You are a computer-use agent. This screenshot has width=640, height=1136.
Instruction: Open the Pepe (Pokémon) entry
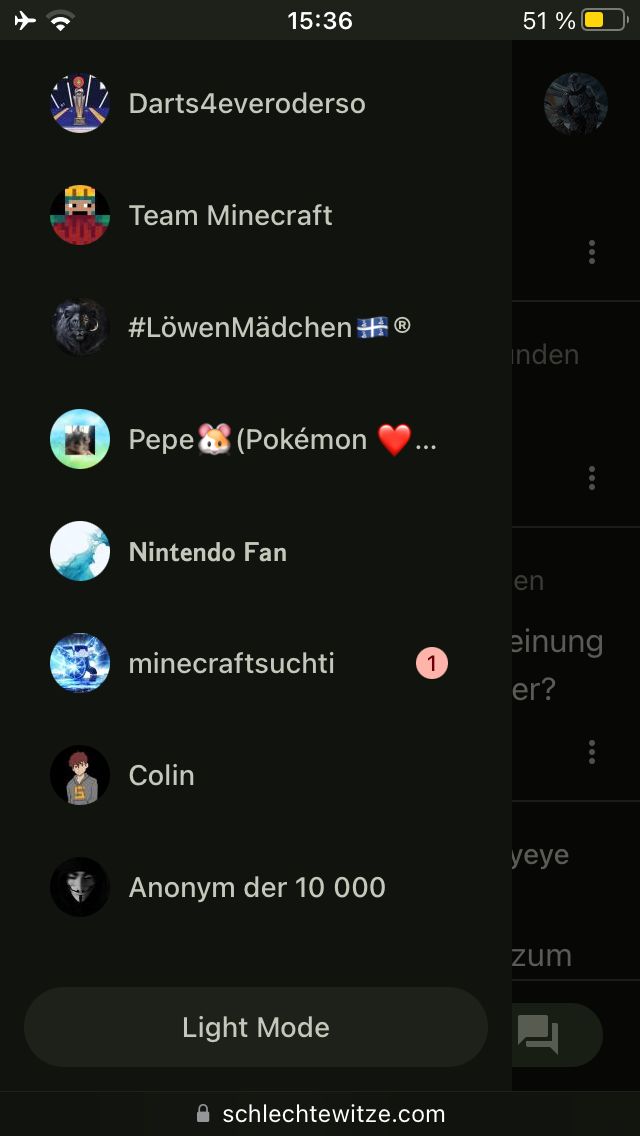click(282, 440)
